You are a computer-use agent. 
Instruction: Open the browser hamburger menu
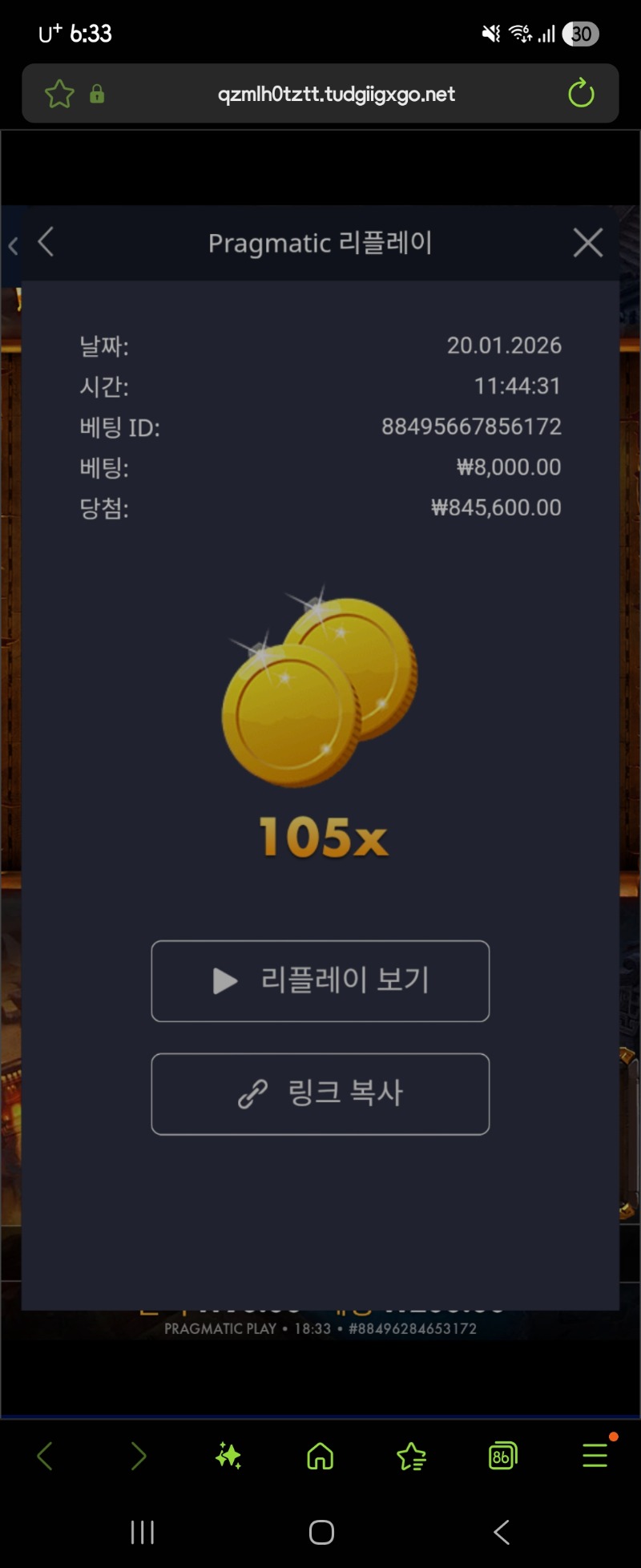[595, 1456]
